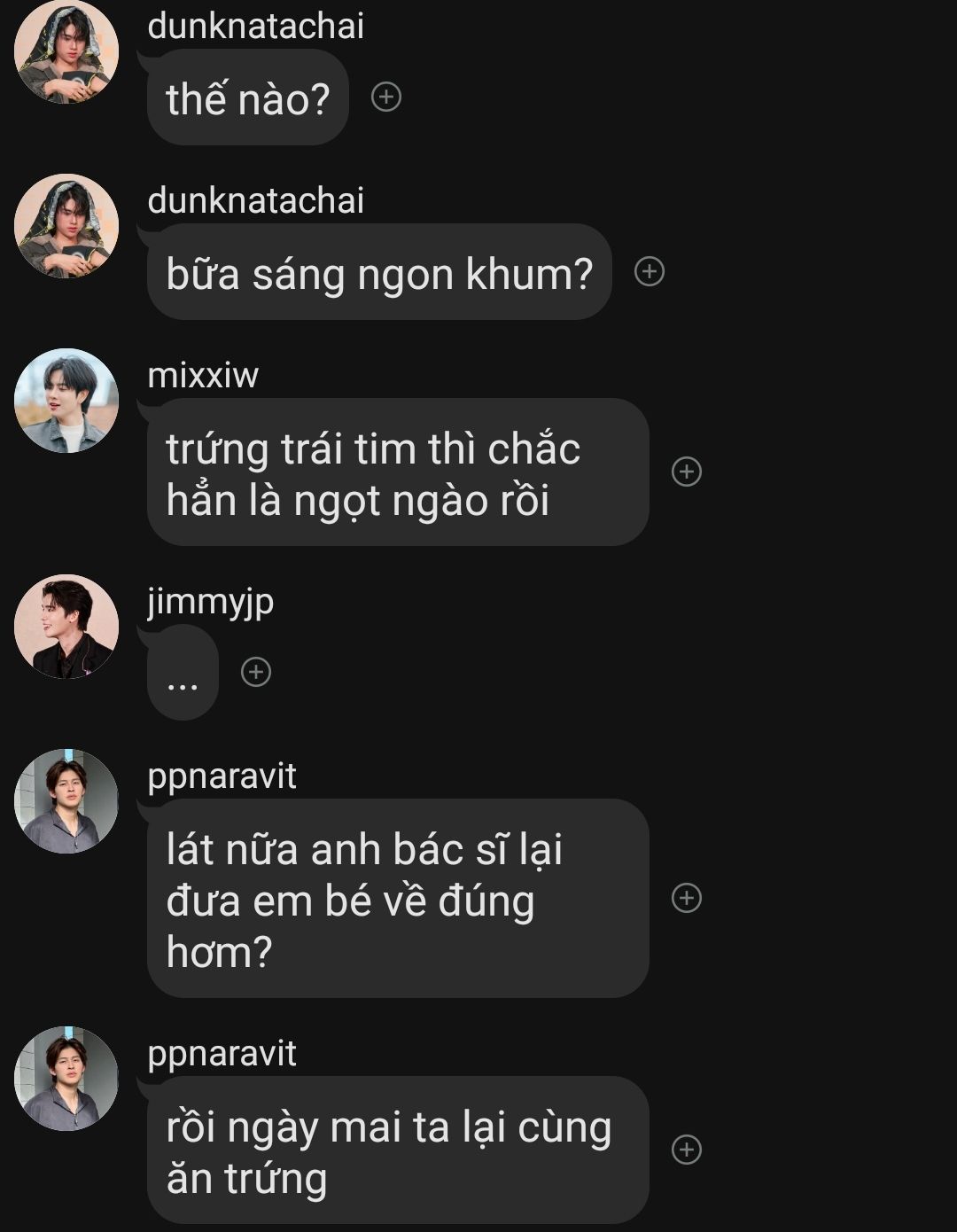React to the "lát nữa anh bác sĩ" message

point(687,898)
